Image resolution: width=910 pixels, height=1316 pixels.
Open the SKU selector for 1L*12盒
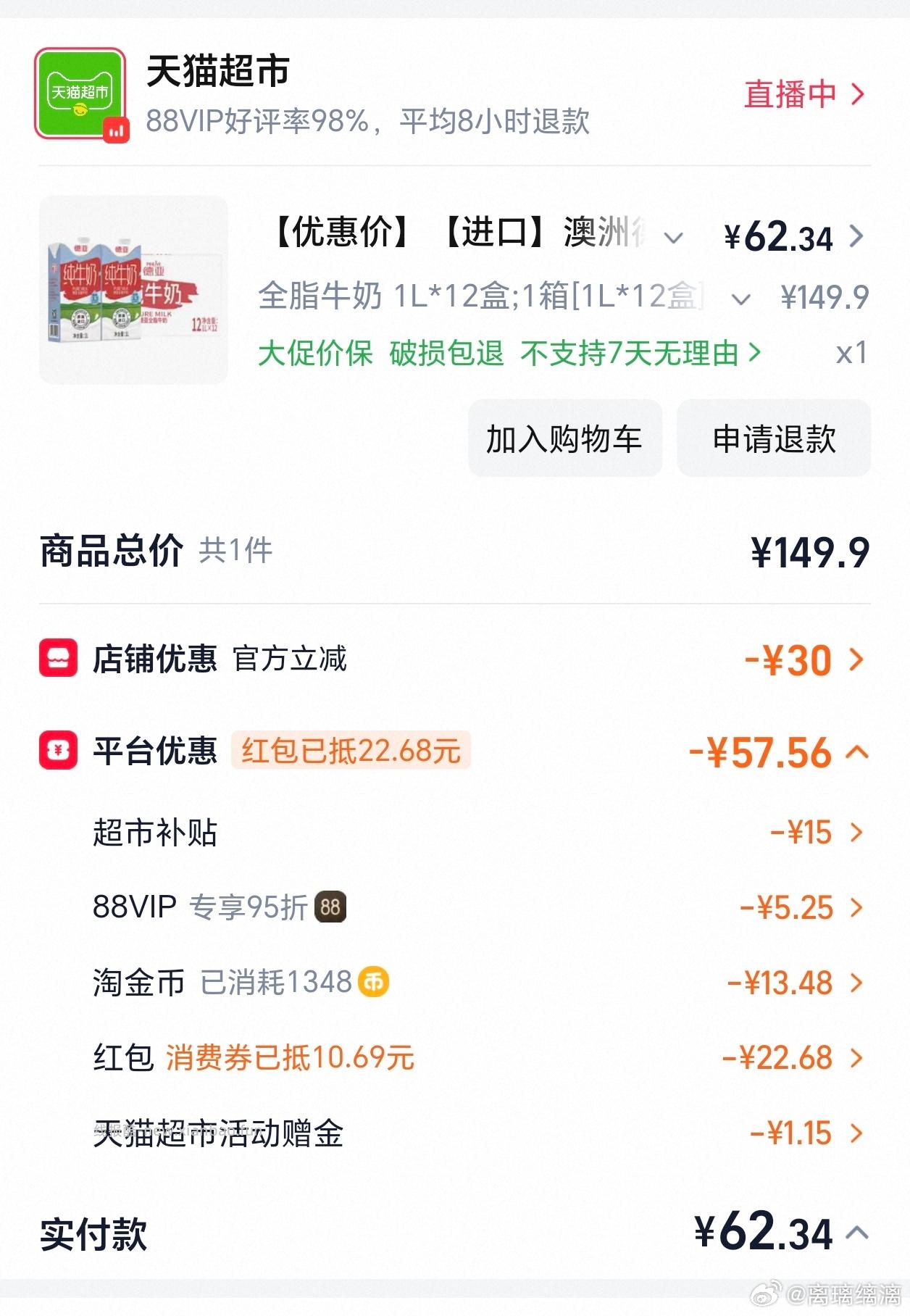tap(740, 297)
